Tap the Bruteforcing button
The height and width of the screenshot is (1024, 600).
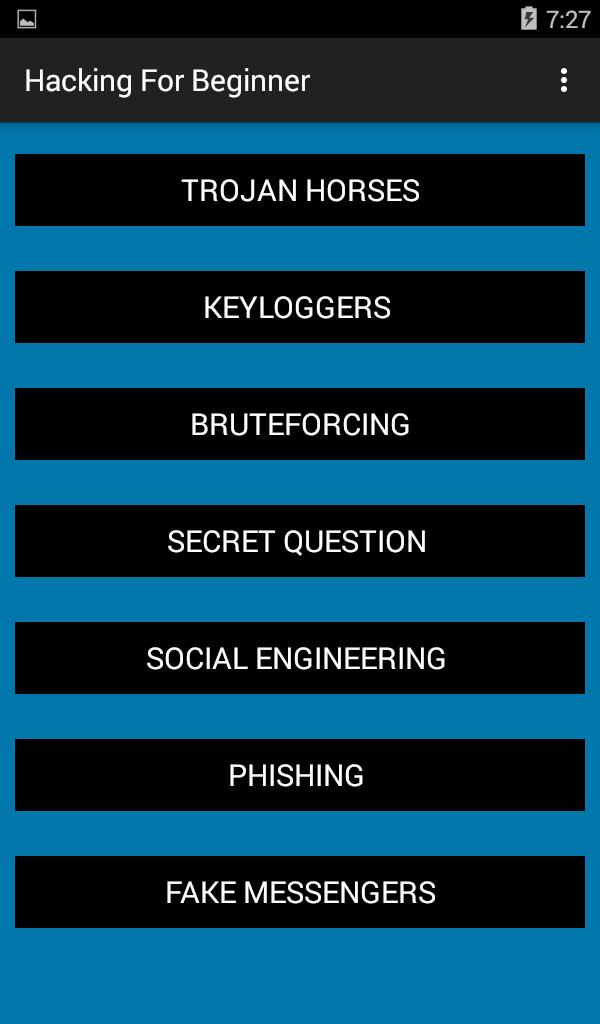(x=300, y=424)
